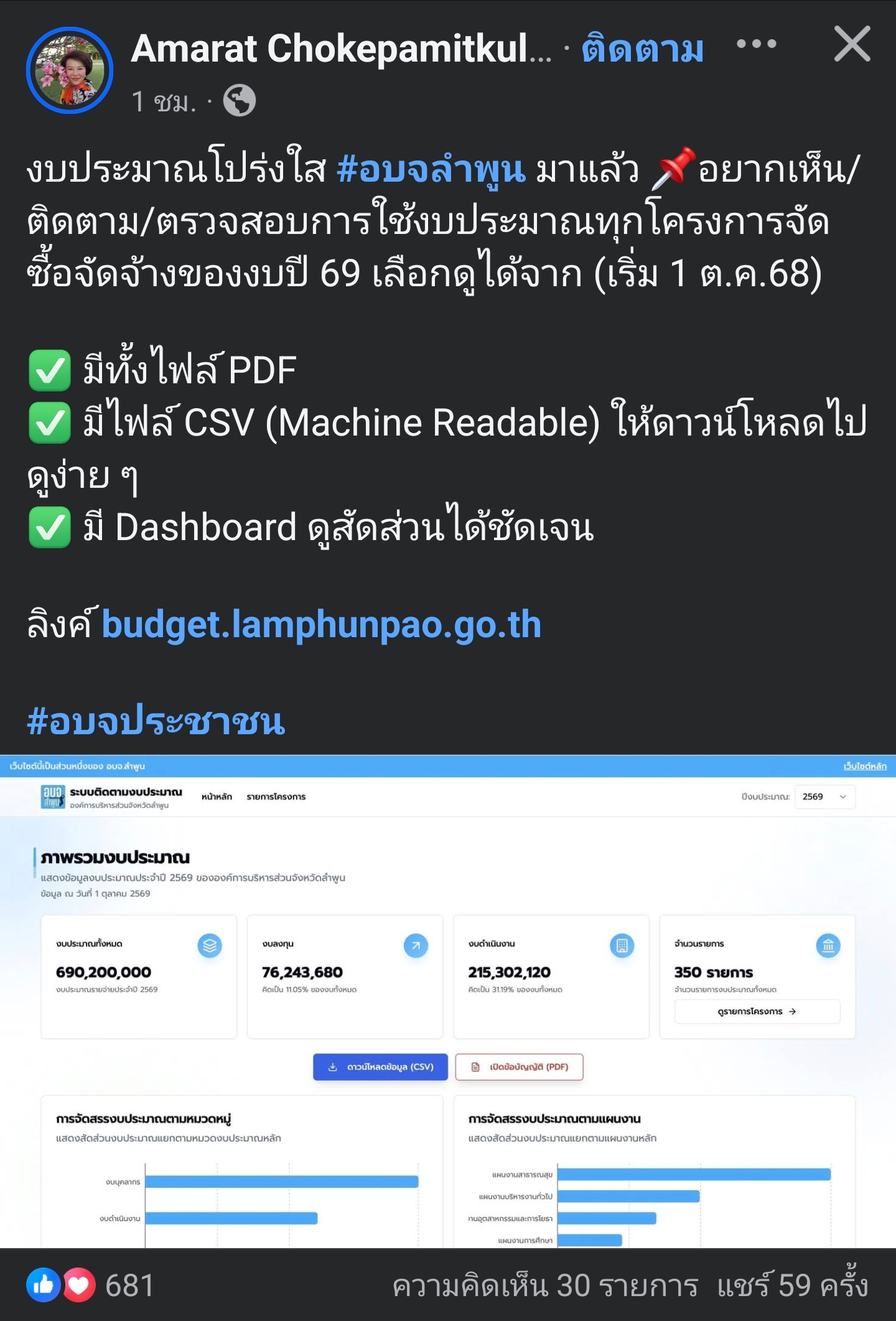Open the #อบจประชาชน hashtag

(x=156, y=721)
